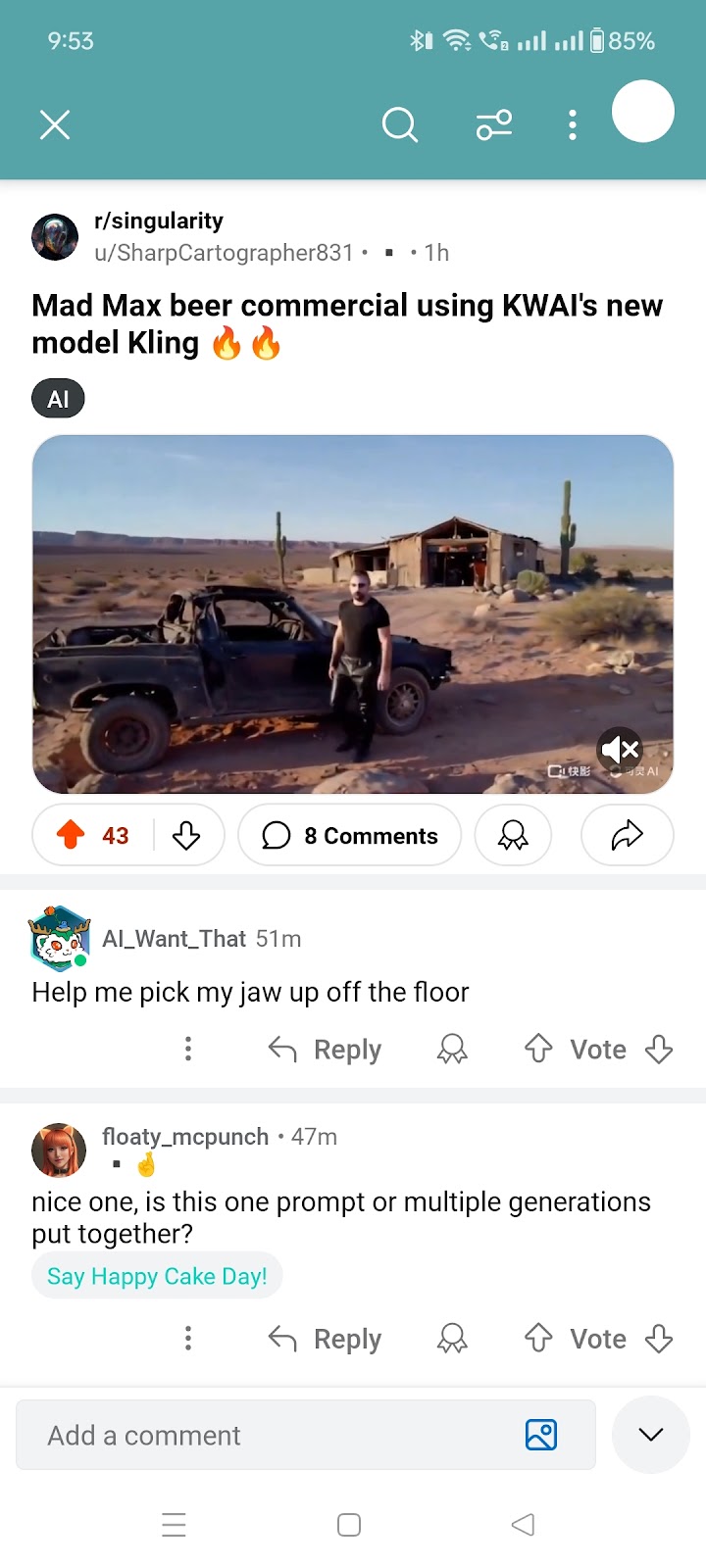
Task: Attach an image to your comment
Action: [x=541, y=1436]
